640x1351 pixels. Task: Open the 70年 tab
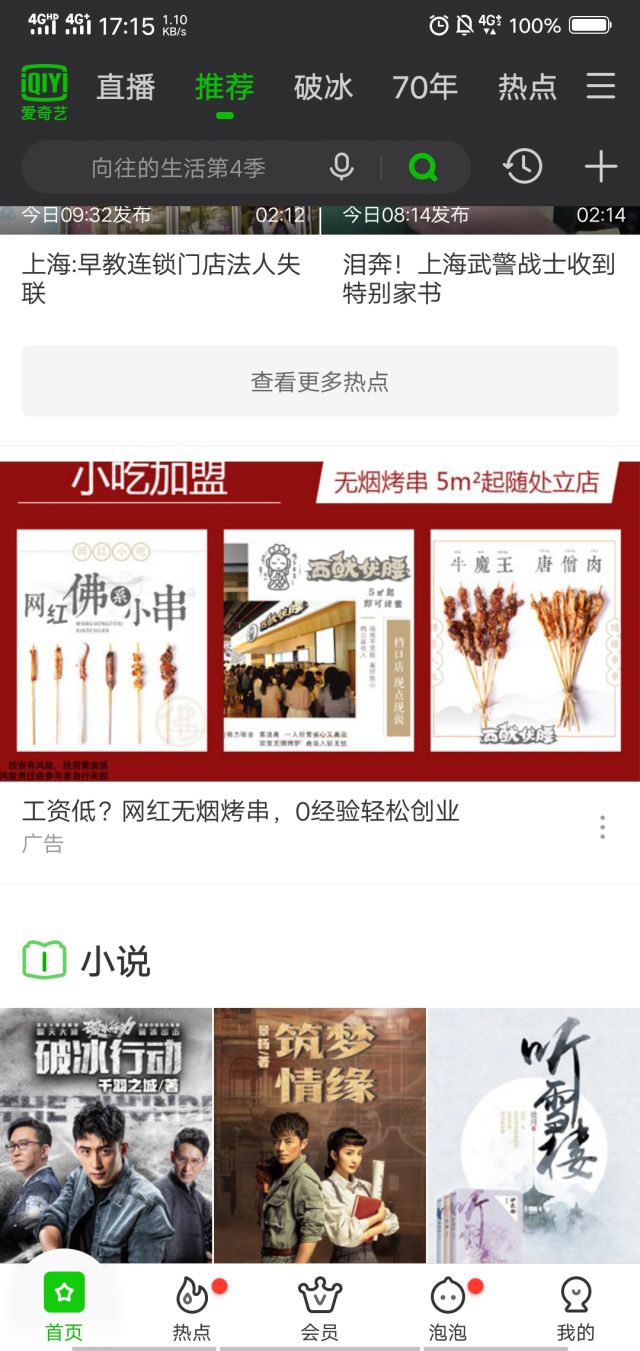[x=424, y=88]
